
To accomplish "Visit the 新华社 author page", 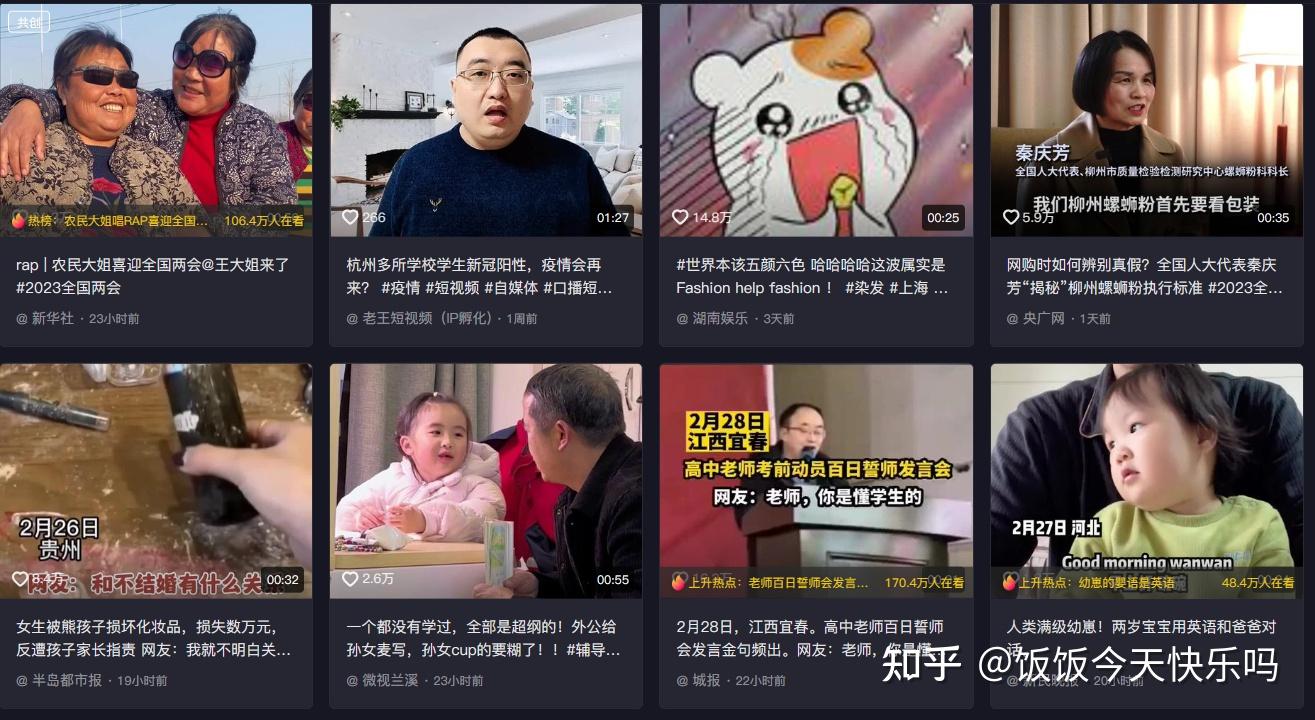I will point(52,318).
